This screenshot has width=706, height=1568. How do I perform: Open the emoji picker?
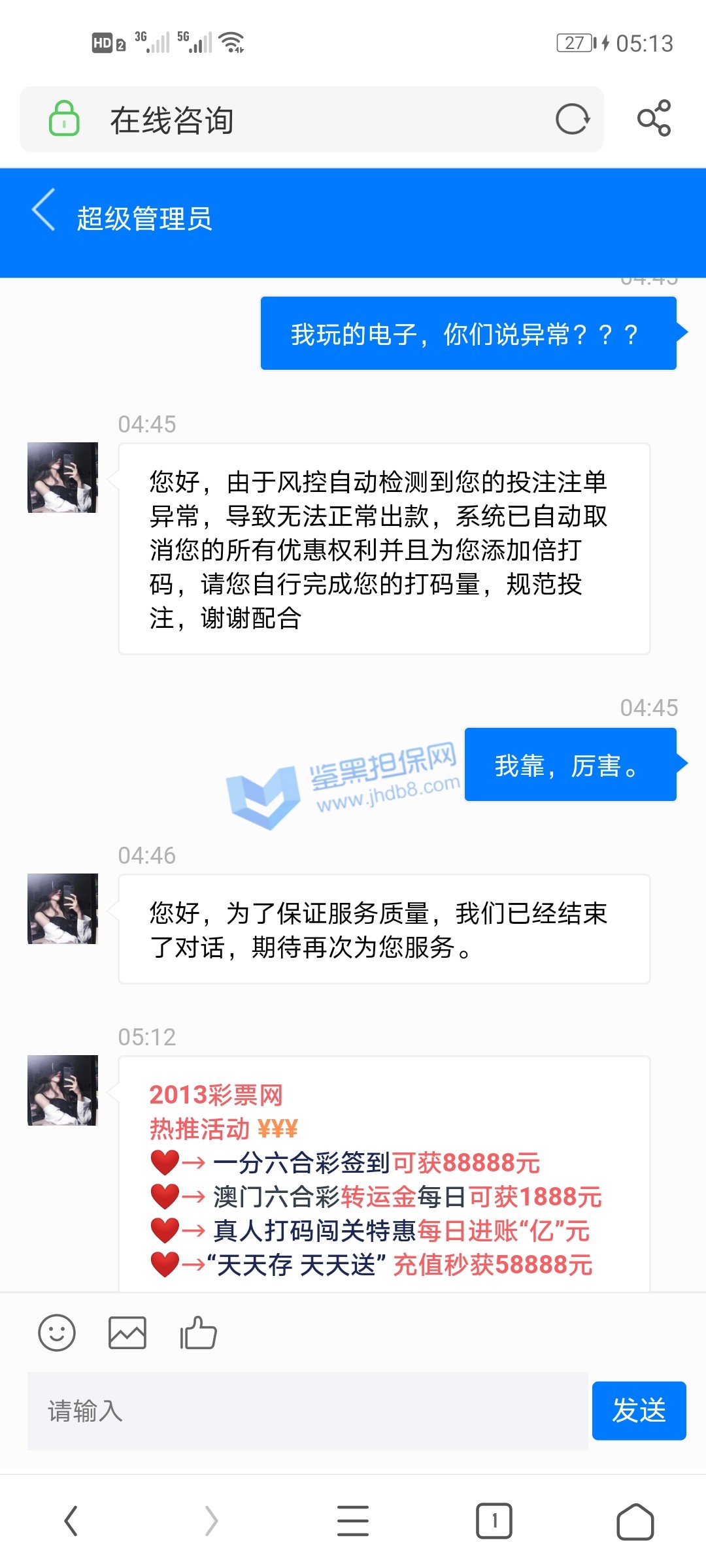click(57, 1333)
